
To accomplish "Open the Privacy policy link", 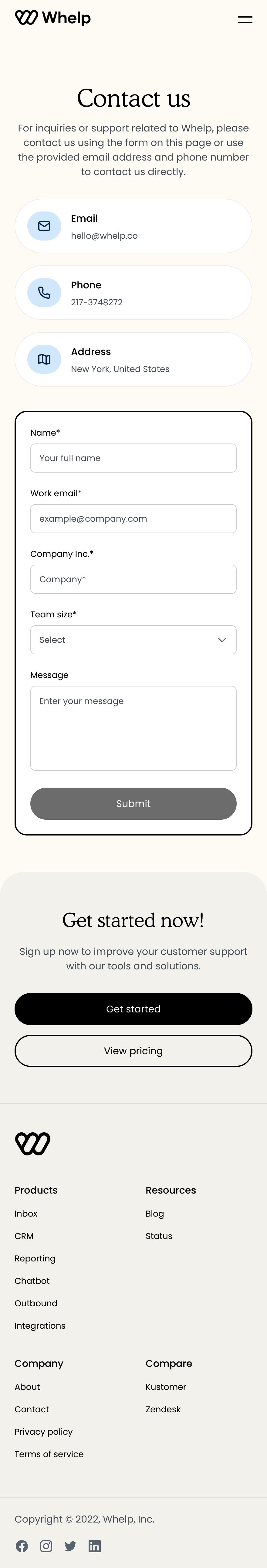I will click(x=43, y=1432).
